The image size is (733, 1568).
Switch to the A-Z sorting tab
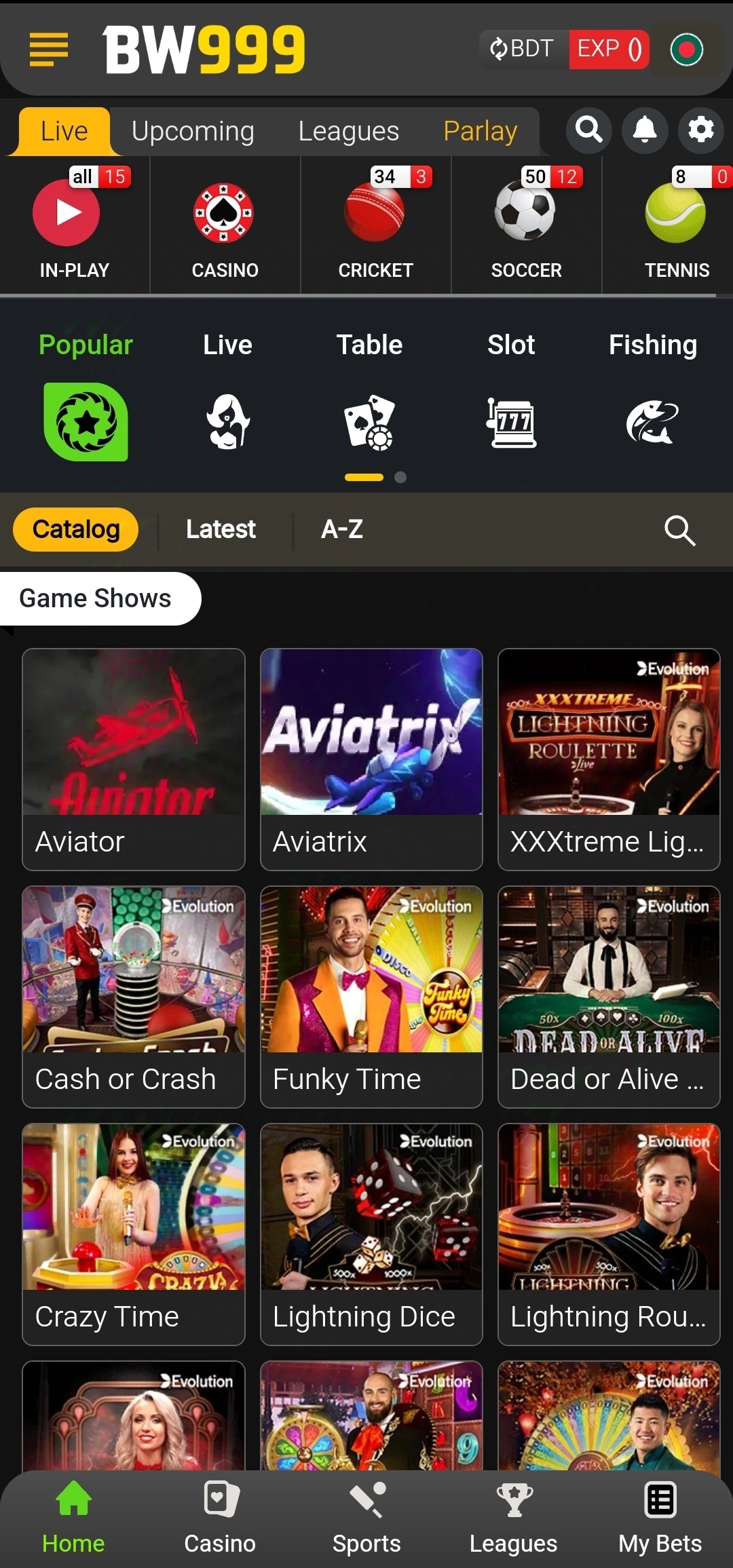tap(342, 529)
